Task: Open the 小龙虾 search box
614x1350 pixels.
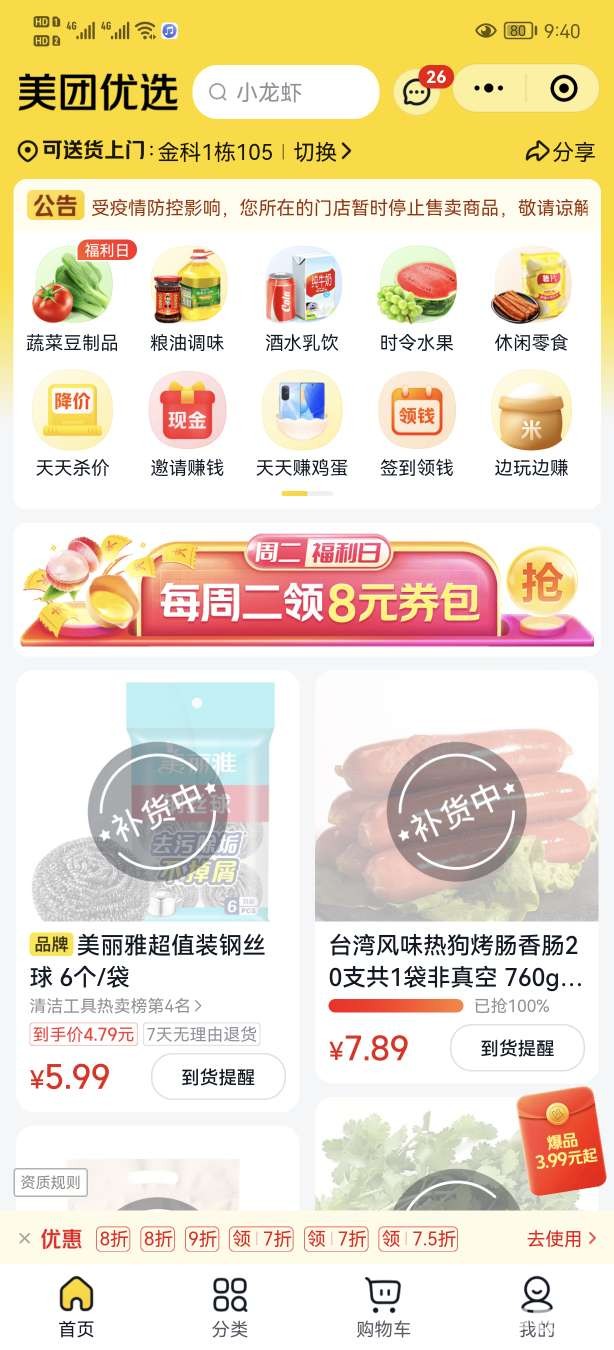Action: (x=285, y=92)
